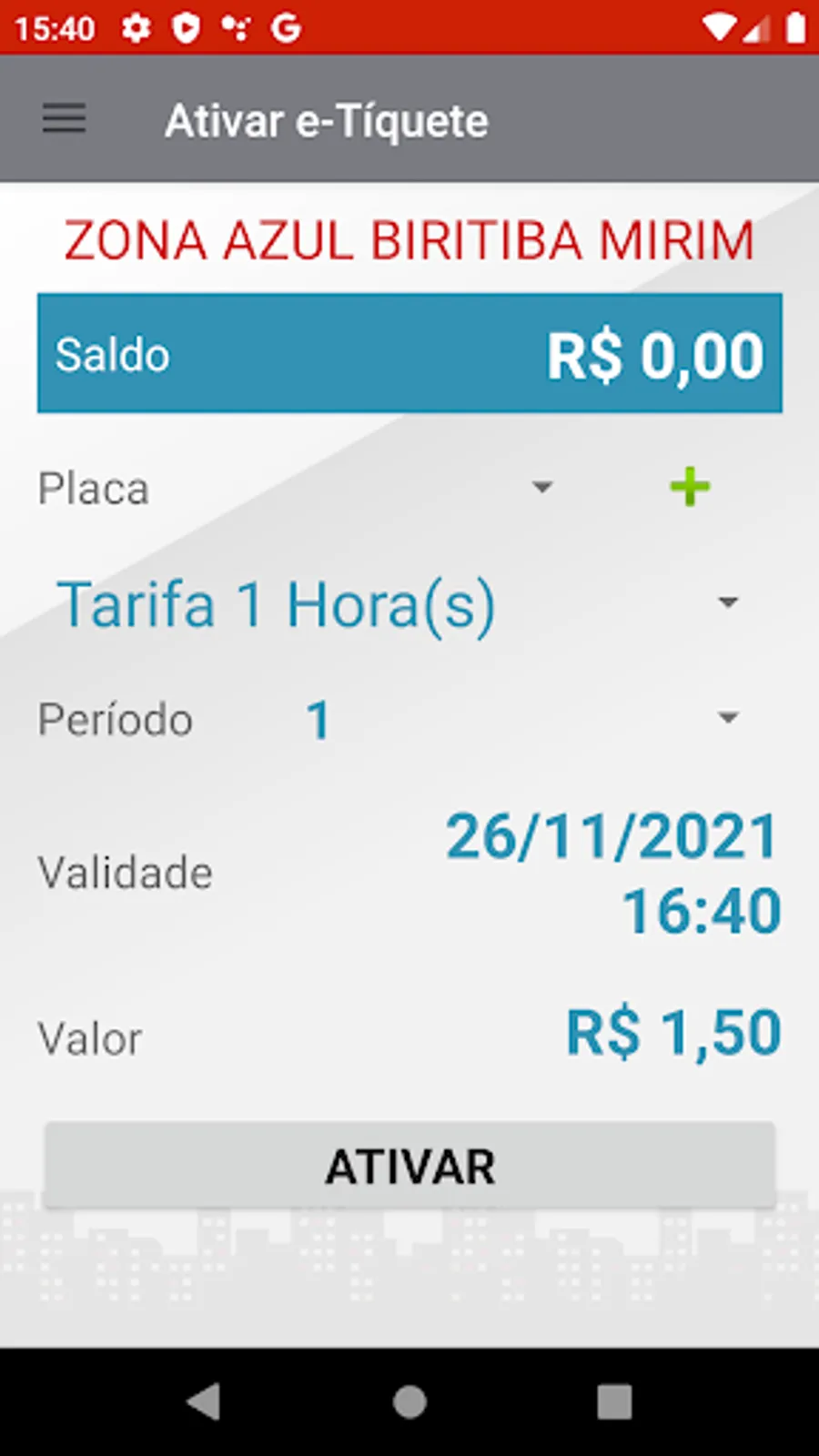Add a new plate with green plus

pos(690,487)
